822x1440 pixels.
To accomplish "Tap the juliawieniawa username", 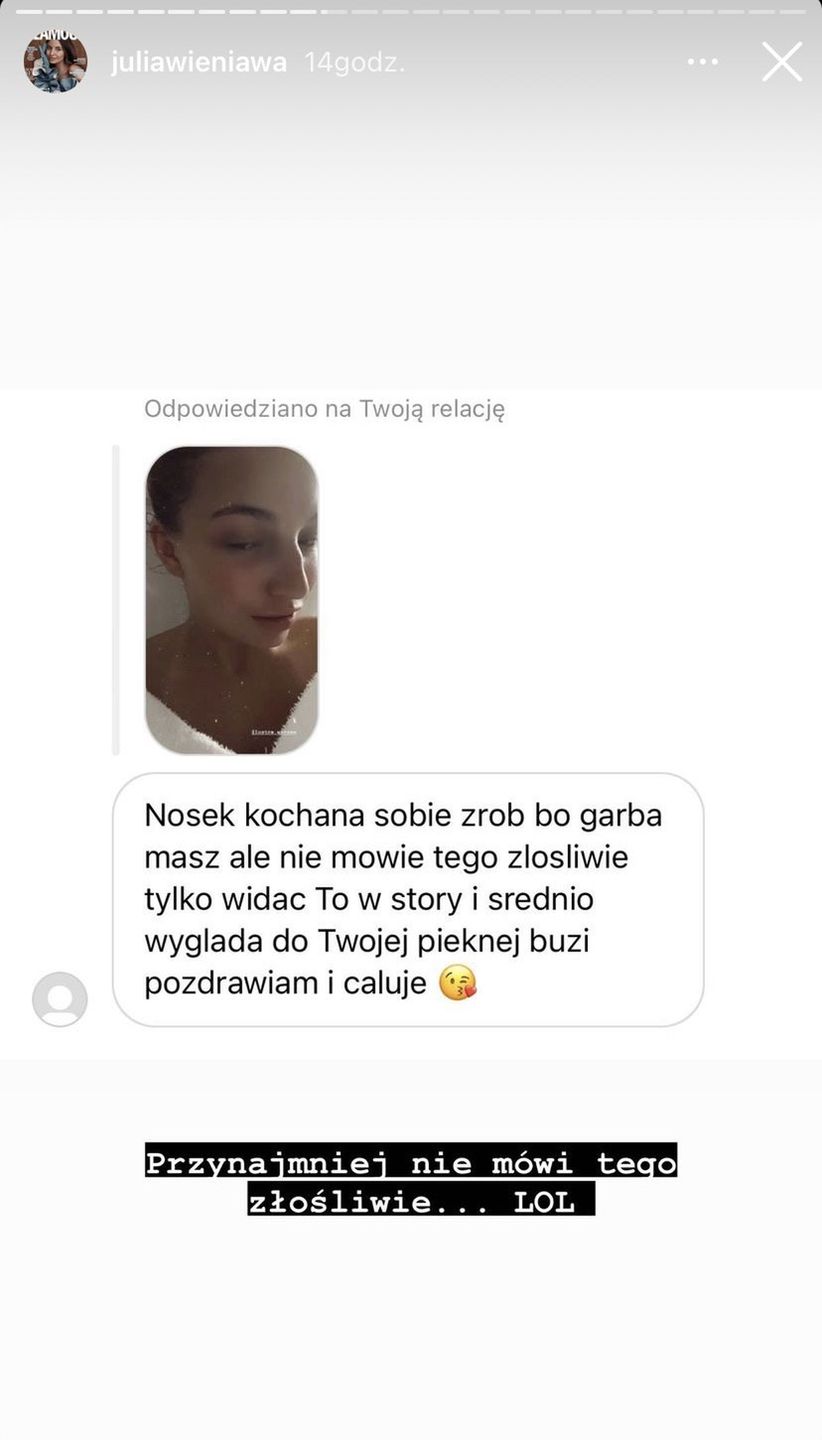I will 199,62.
